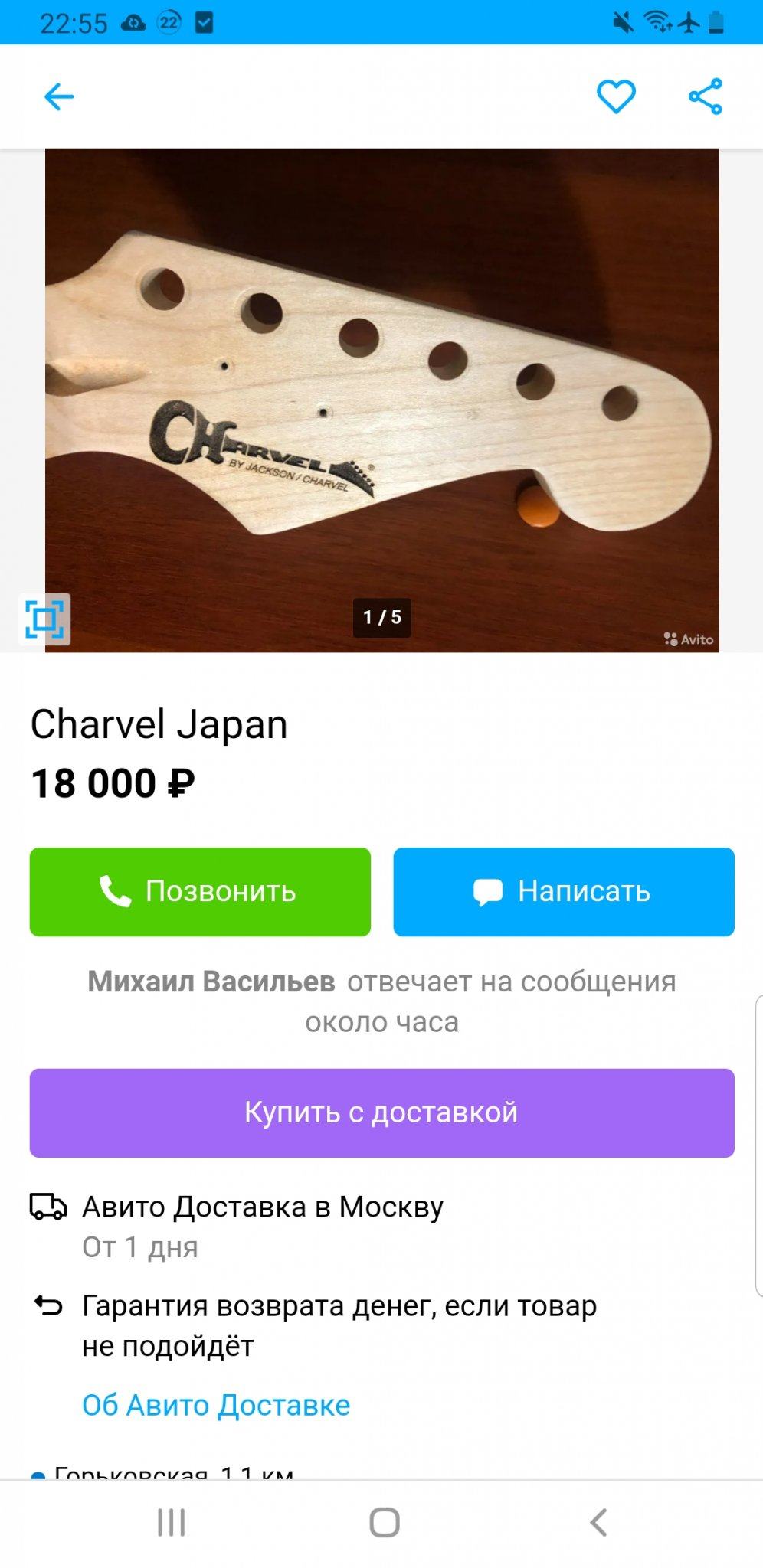Tap Купить с доставкой button
Image resolution: width=763 pixels, height=1568 pixels.
(x=381, y=1112)
